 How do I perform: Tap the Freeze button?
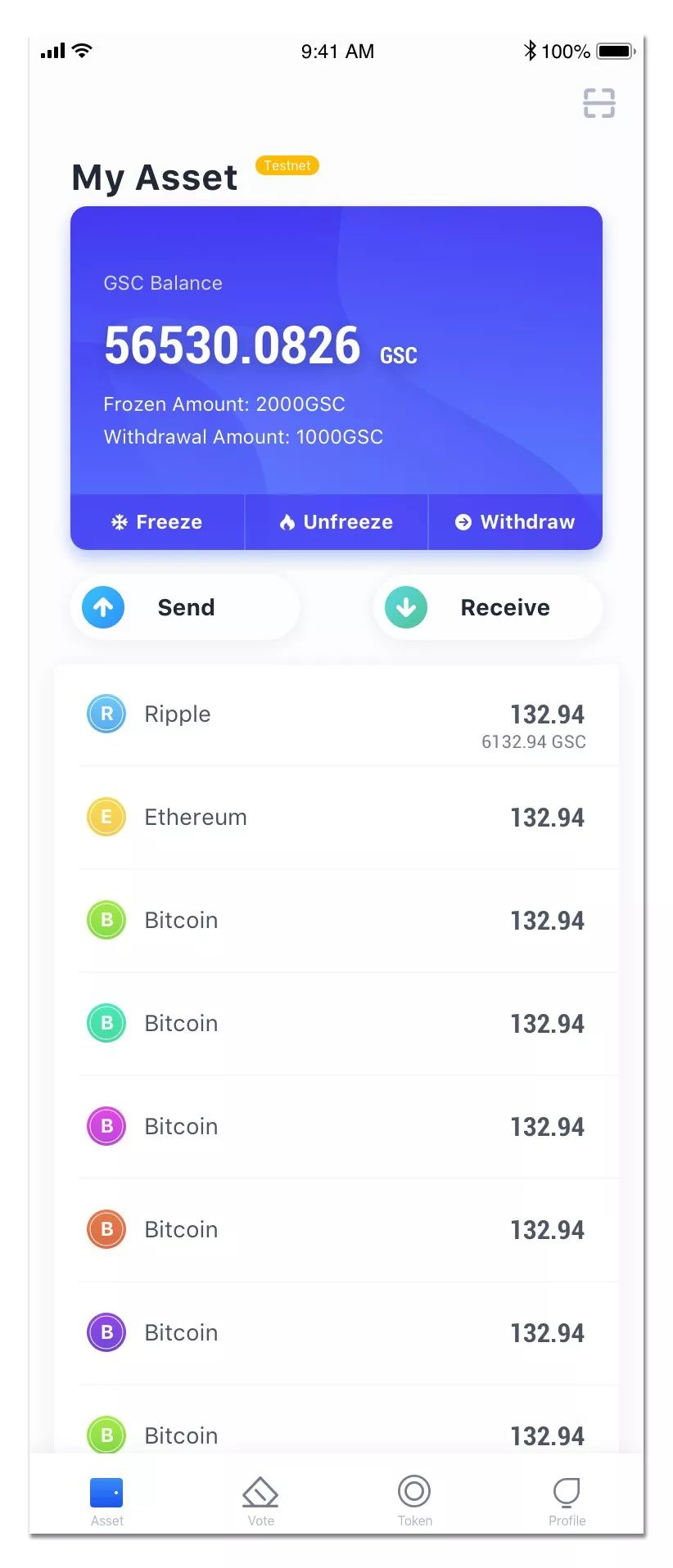(157, 522)
